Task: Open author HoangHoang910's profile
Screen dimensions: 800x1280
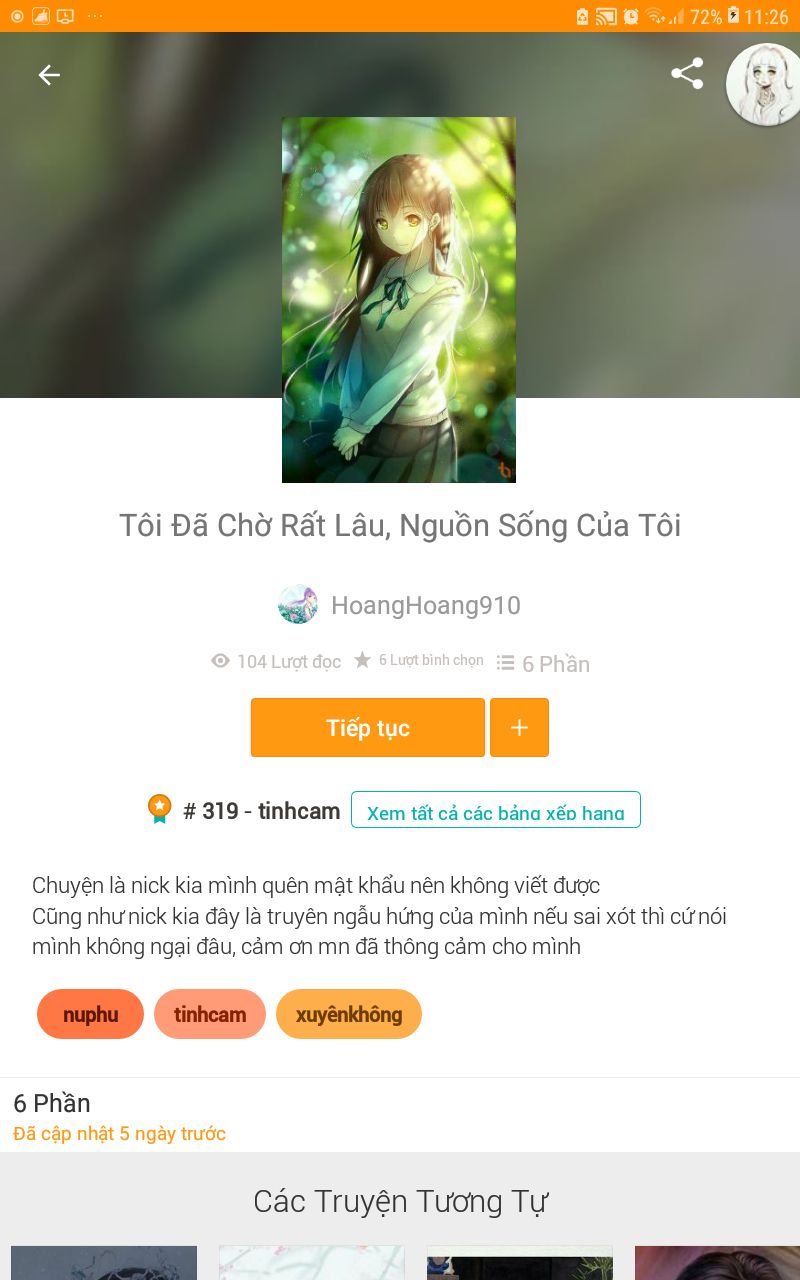Action: tap(399, 605)
